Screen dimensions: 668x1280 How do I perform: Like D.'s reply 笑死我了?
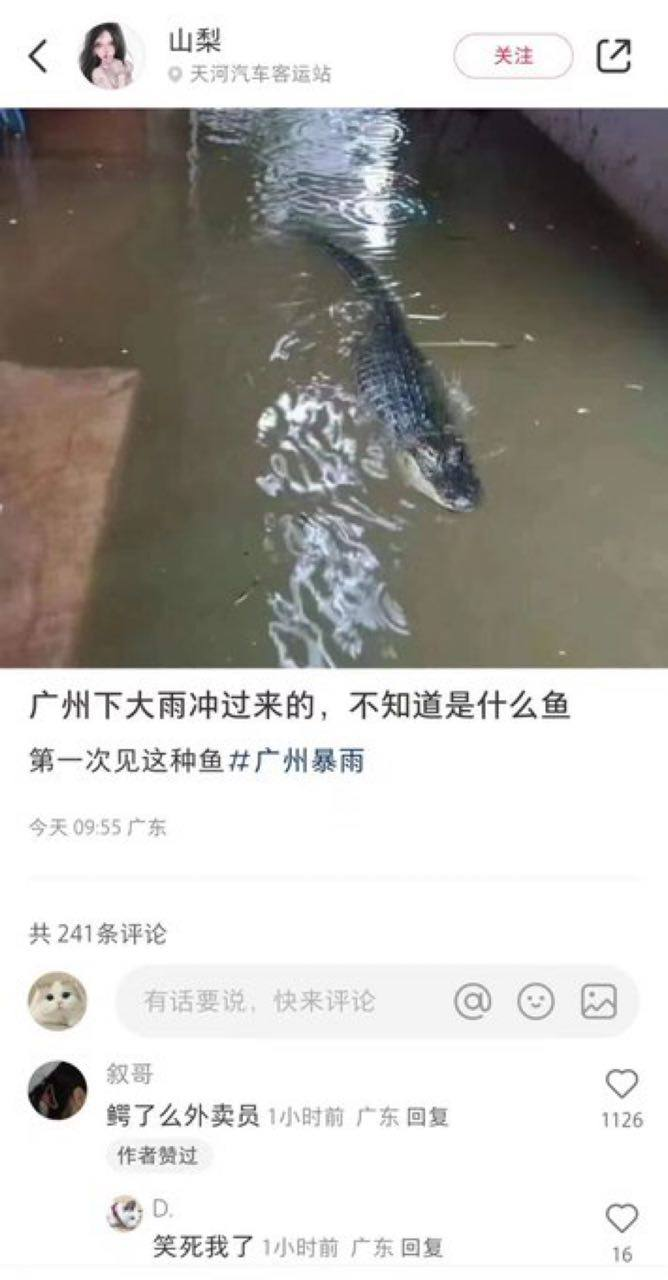click(x=622, y=1218)
